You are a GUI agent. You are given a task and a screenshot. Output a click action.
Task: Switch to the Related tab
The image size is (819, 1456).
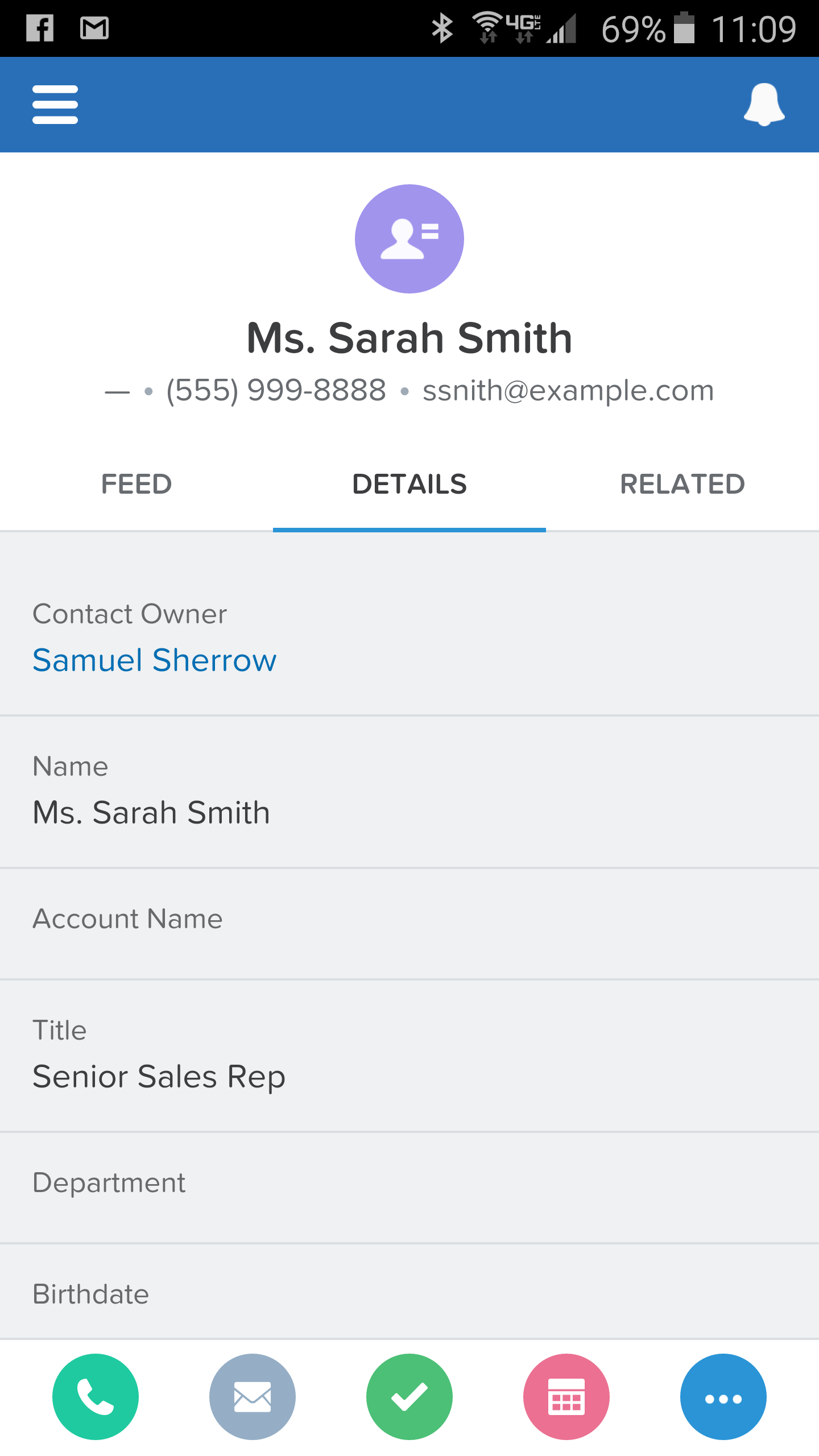[x=682, y=485]
